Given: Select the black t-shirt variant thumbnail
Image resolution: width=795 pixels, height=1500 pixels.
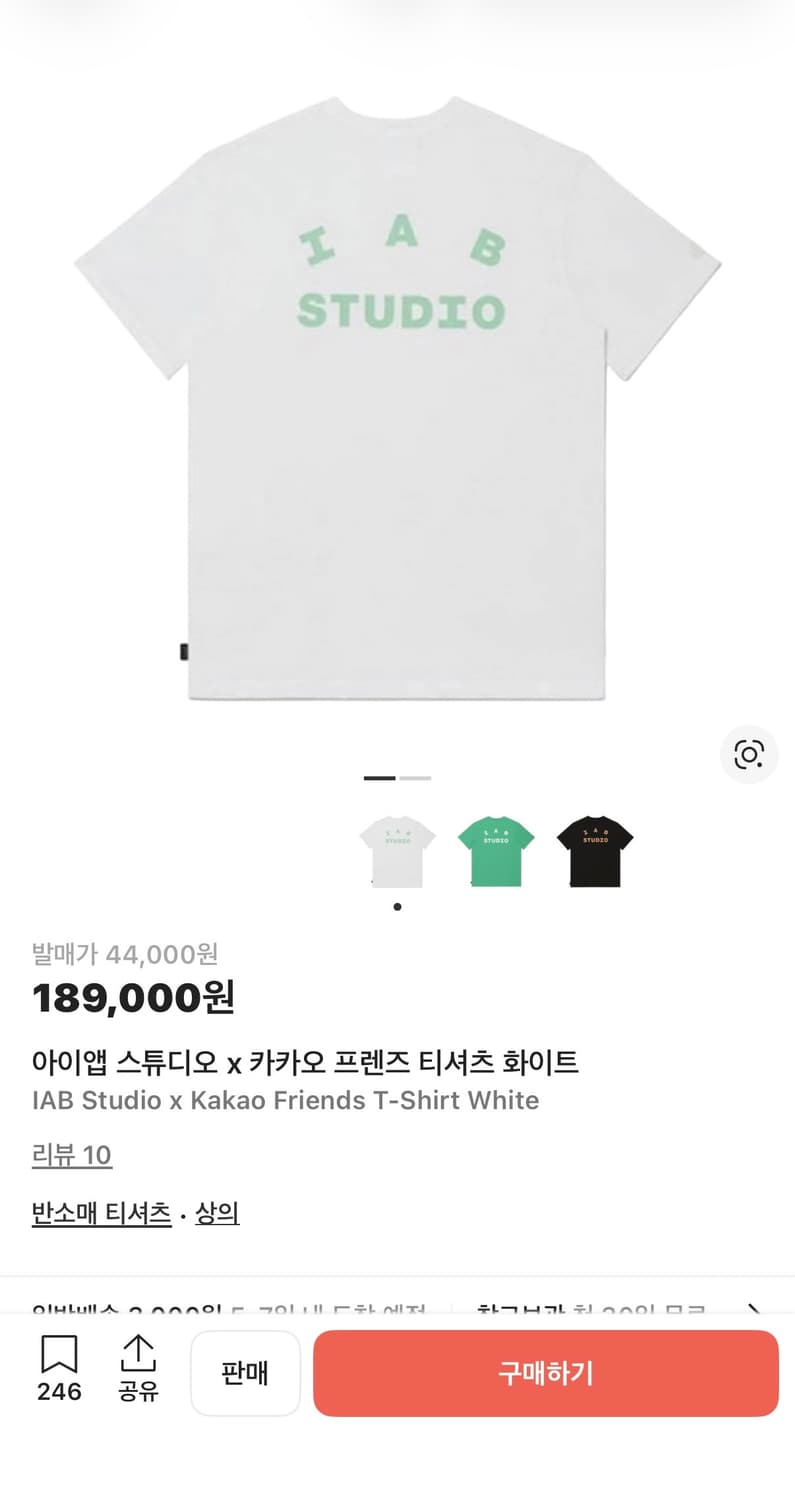Looking at the screenshot, I should pyautogui.click(x=594, y=849).
